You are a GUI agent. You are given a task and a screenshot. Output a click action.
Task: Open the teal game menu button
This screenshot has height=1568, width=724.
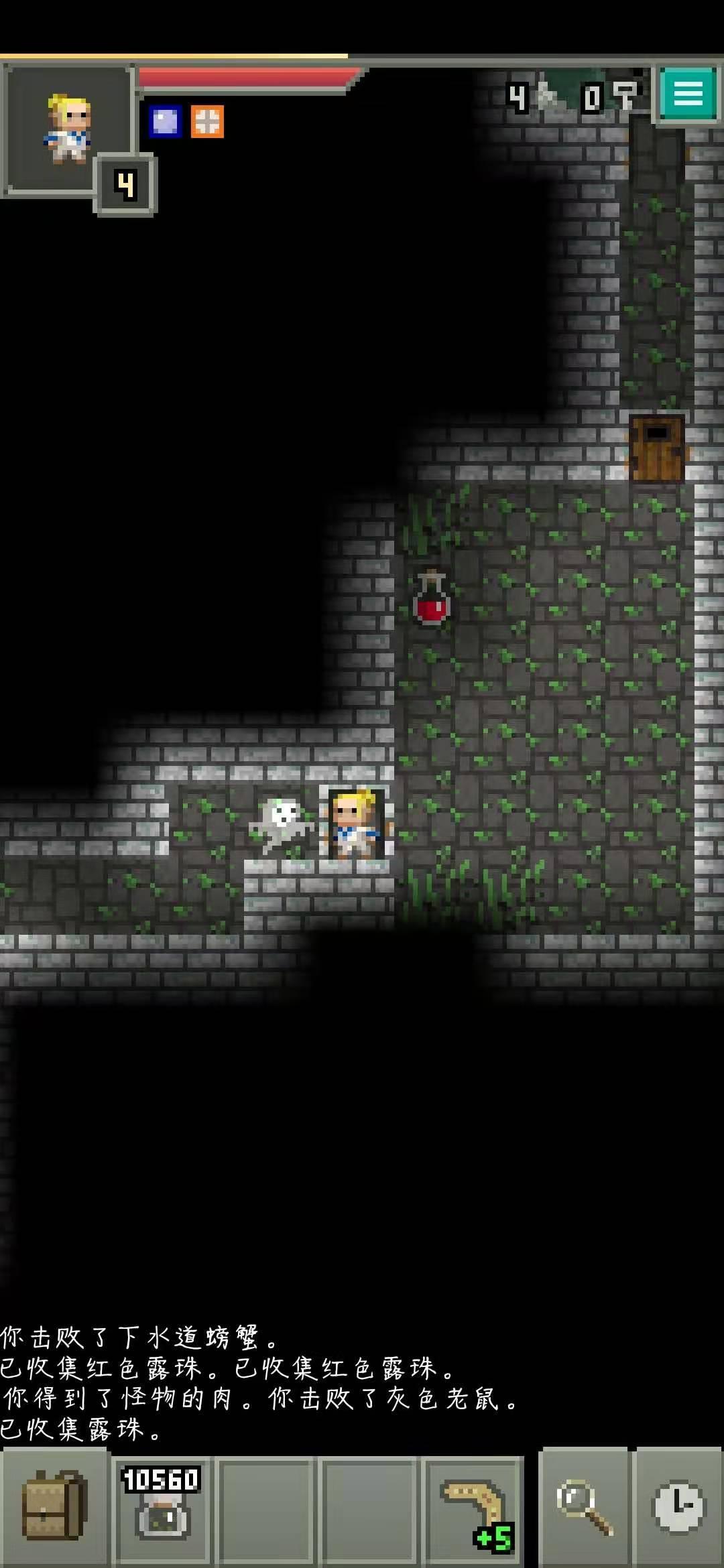[x=688, y=94]
